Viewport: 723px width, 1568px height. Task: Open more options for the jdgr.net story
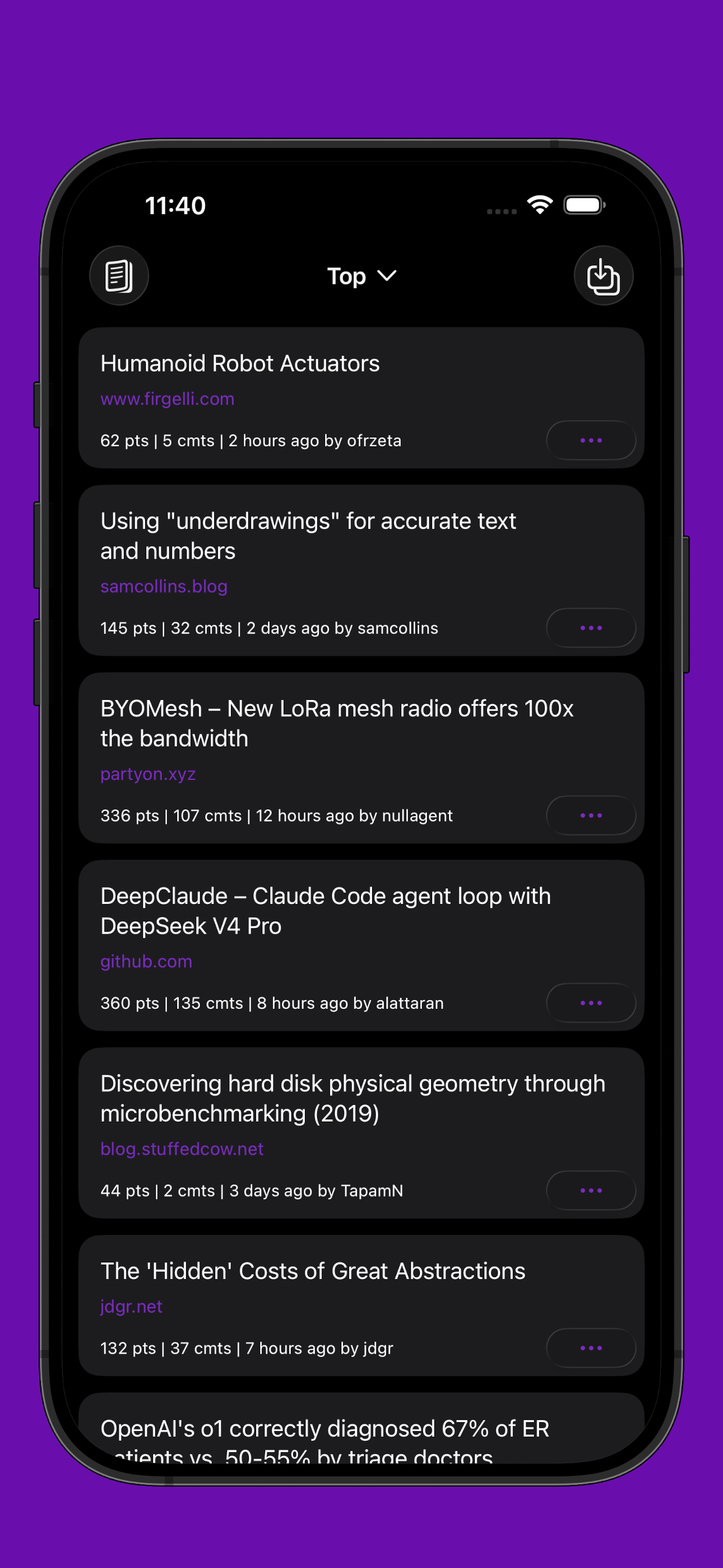(591, 1348)
